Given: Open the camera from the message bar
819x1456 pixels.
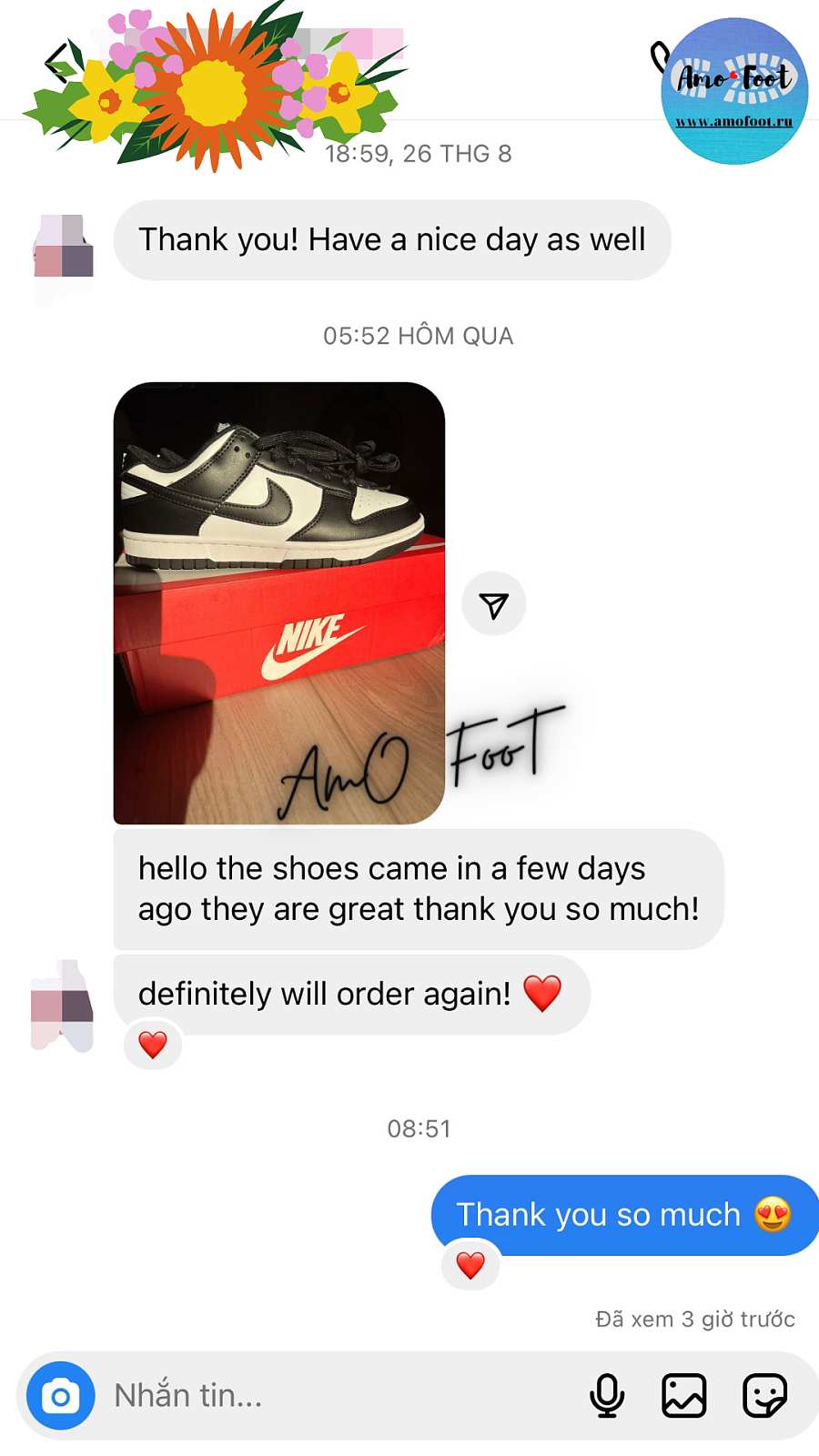Looking at the screenshot, I should pos(60,1395).
